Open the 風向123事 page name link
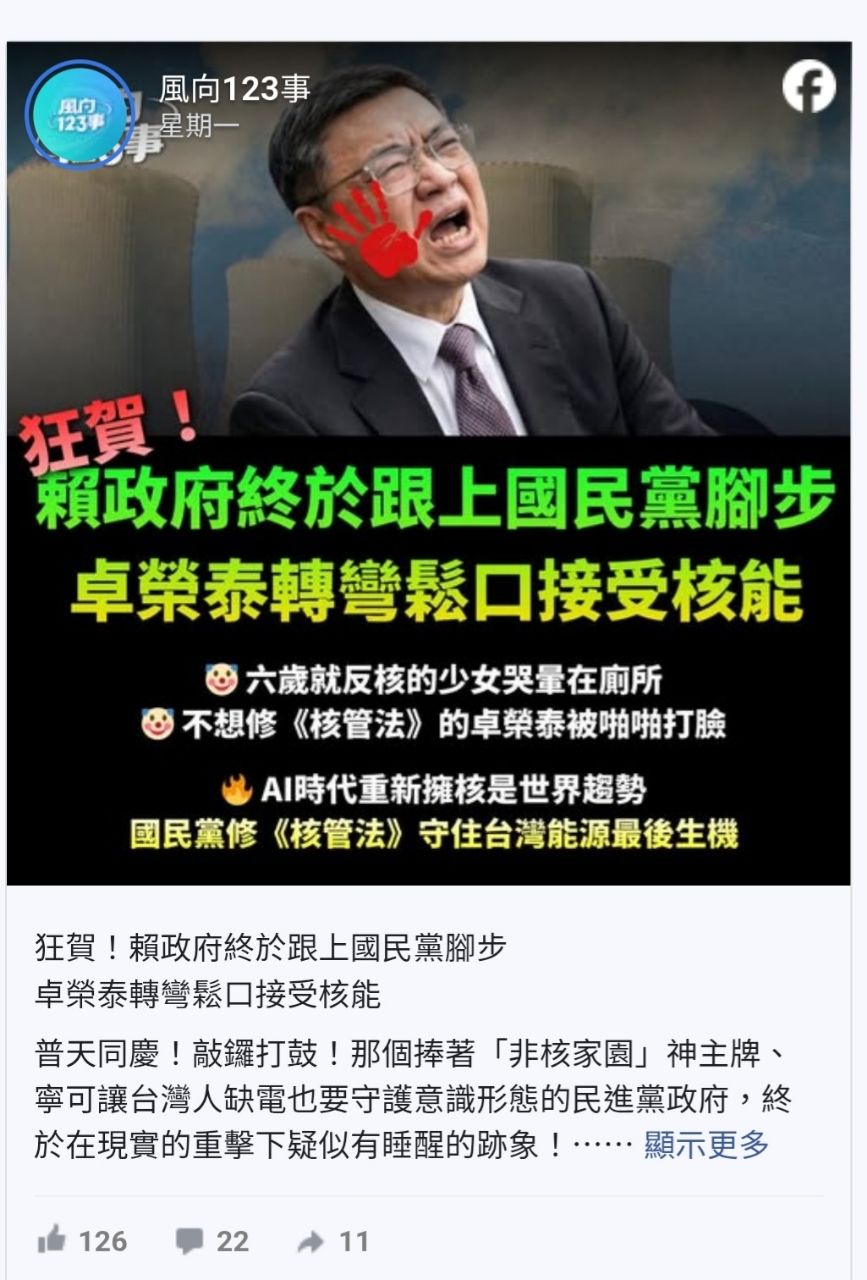Screen dimensions: 867x1280 (234, 89)
